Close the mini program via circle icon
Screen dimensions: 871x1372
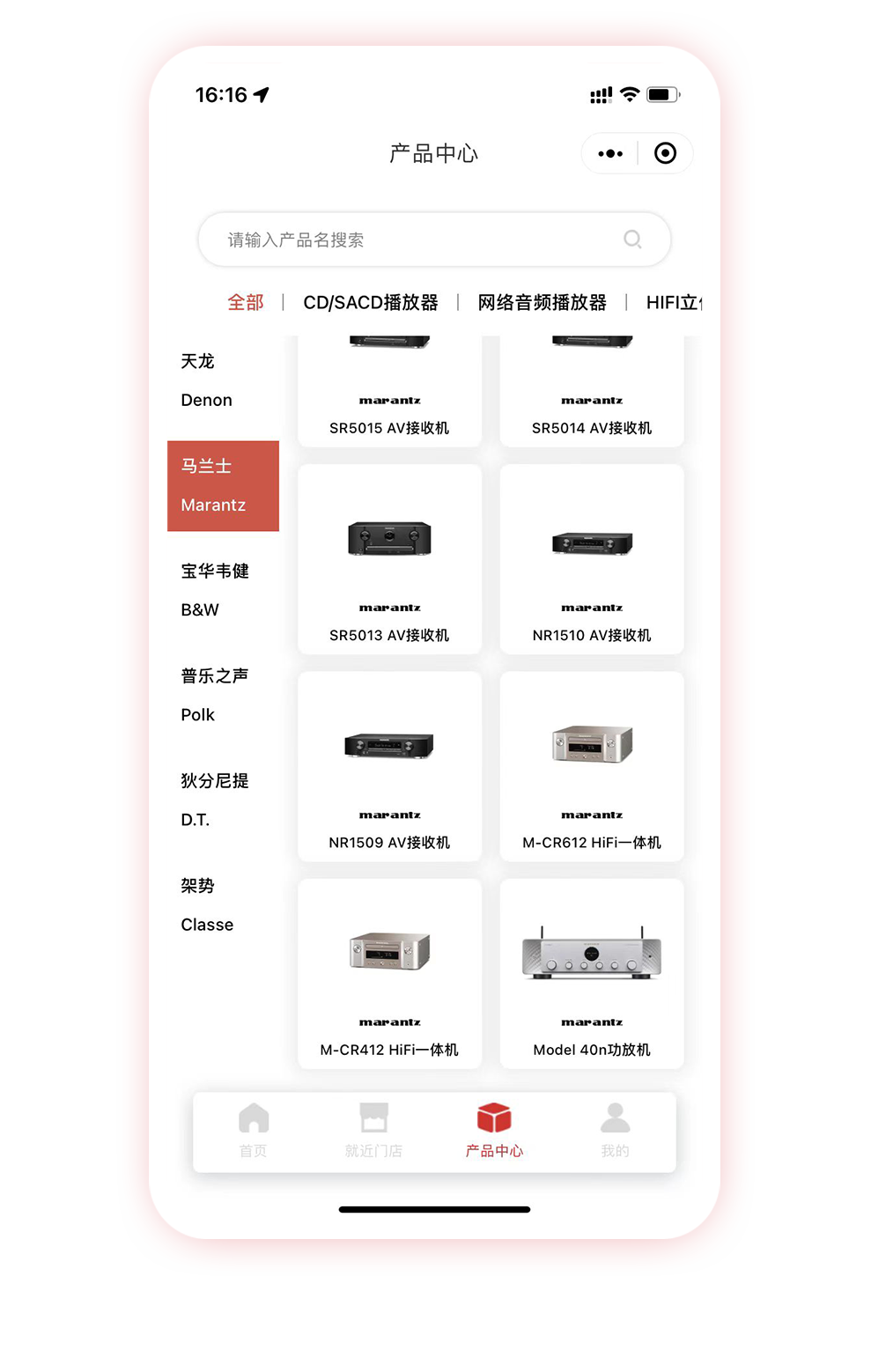665,153
